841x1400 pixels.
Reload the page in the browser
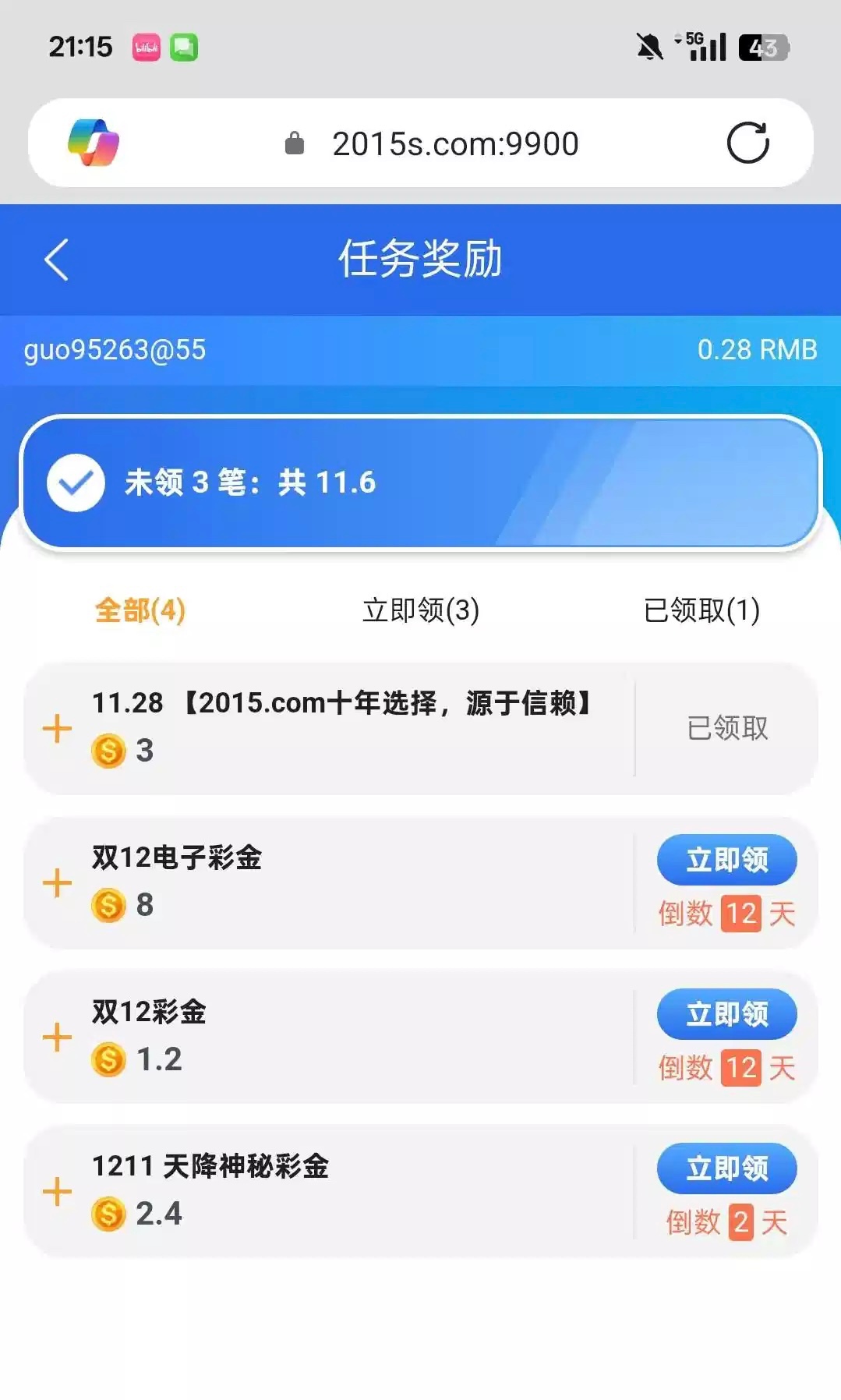click(747, 143)
